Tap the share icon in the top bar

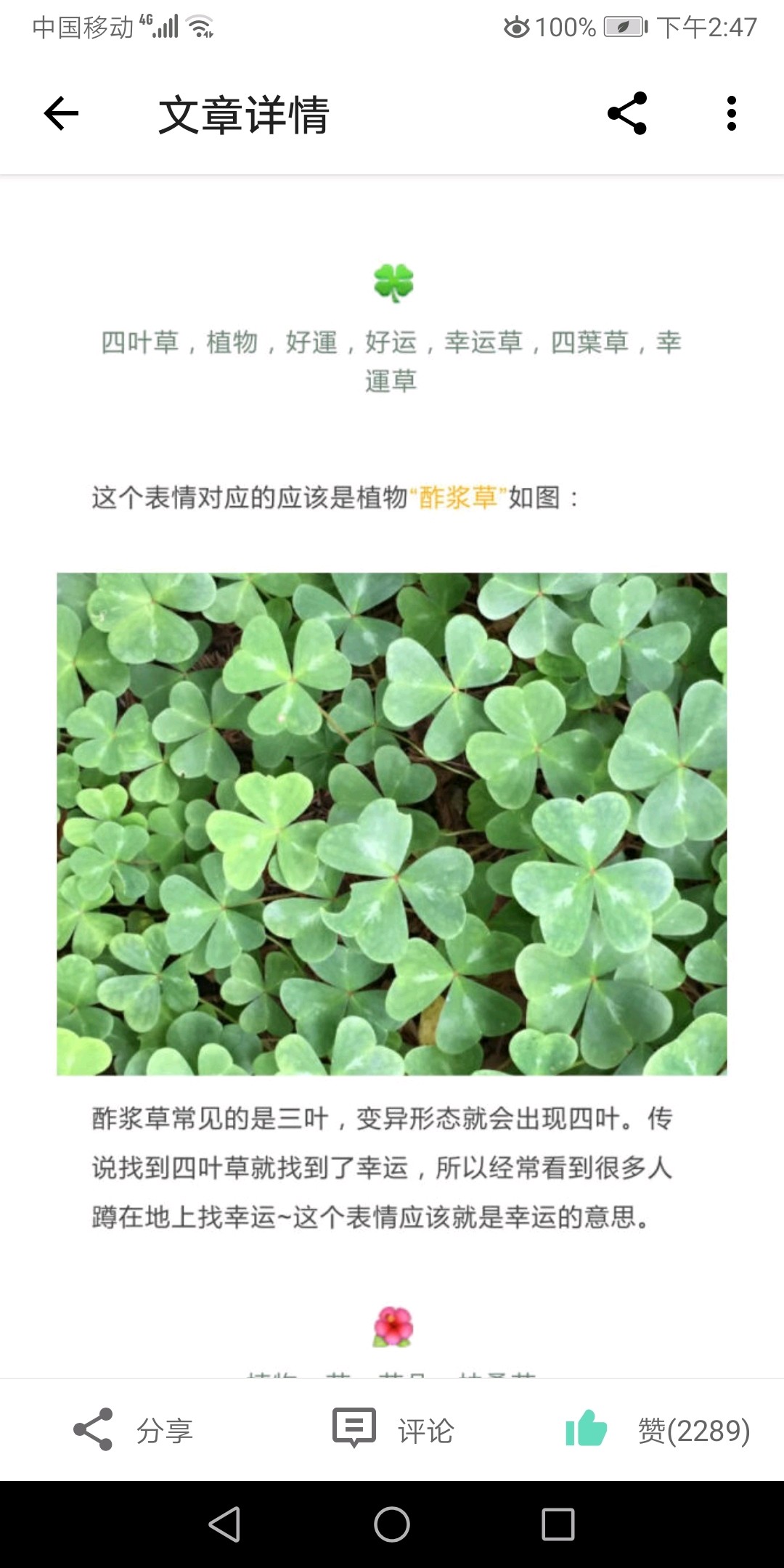click(627, 113)
